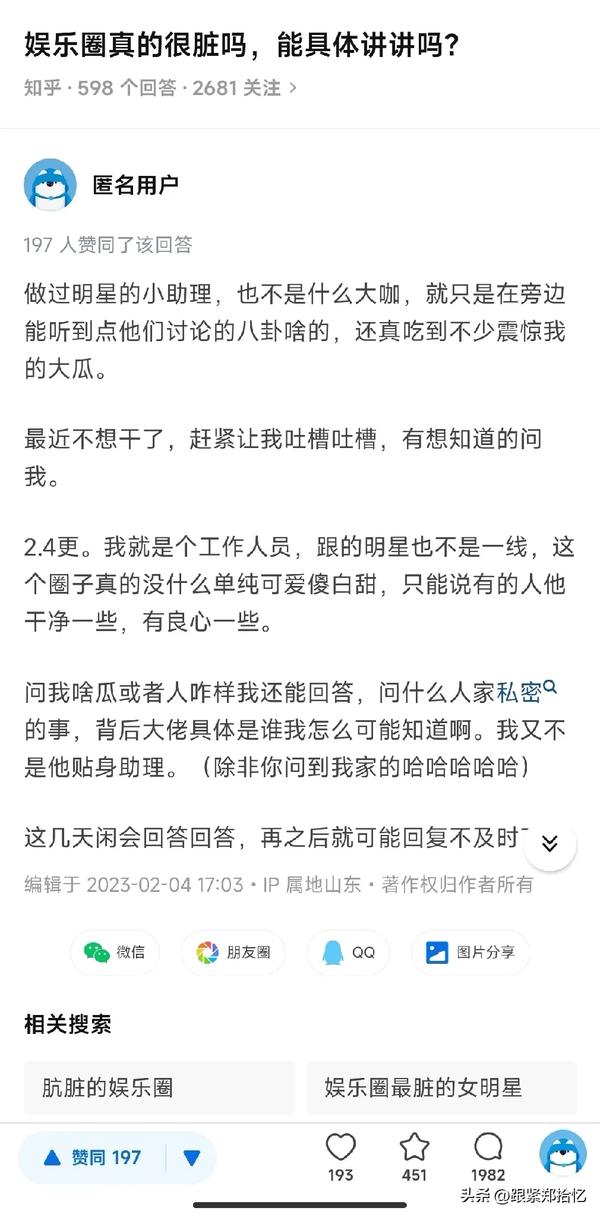The image size is (600, 1217).
Task: Expand the full answer with the down chevron
Action: pos(549,844)
